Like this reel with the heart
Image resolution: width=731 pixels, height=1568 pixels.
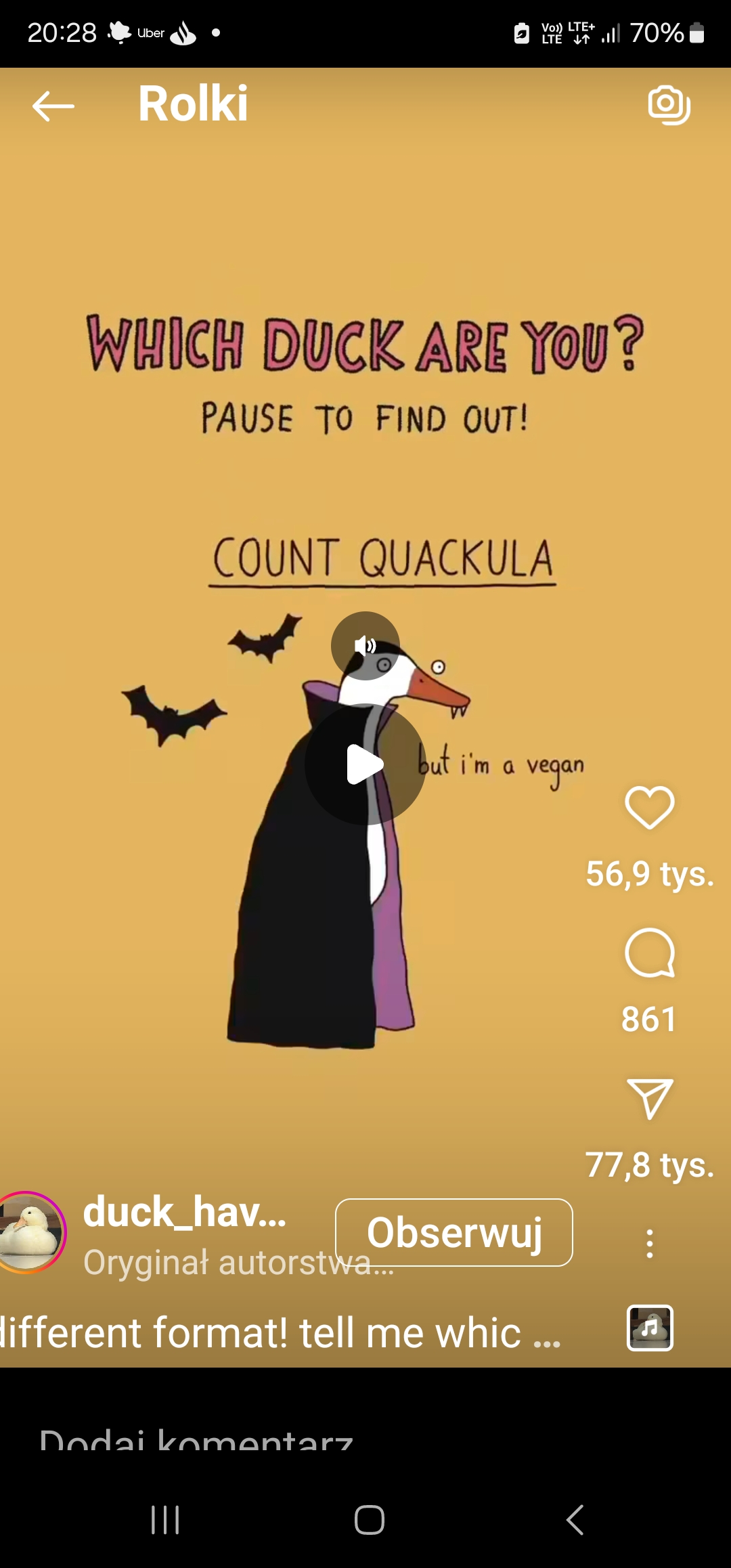tap(650, 808)
